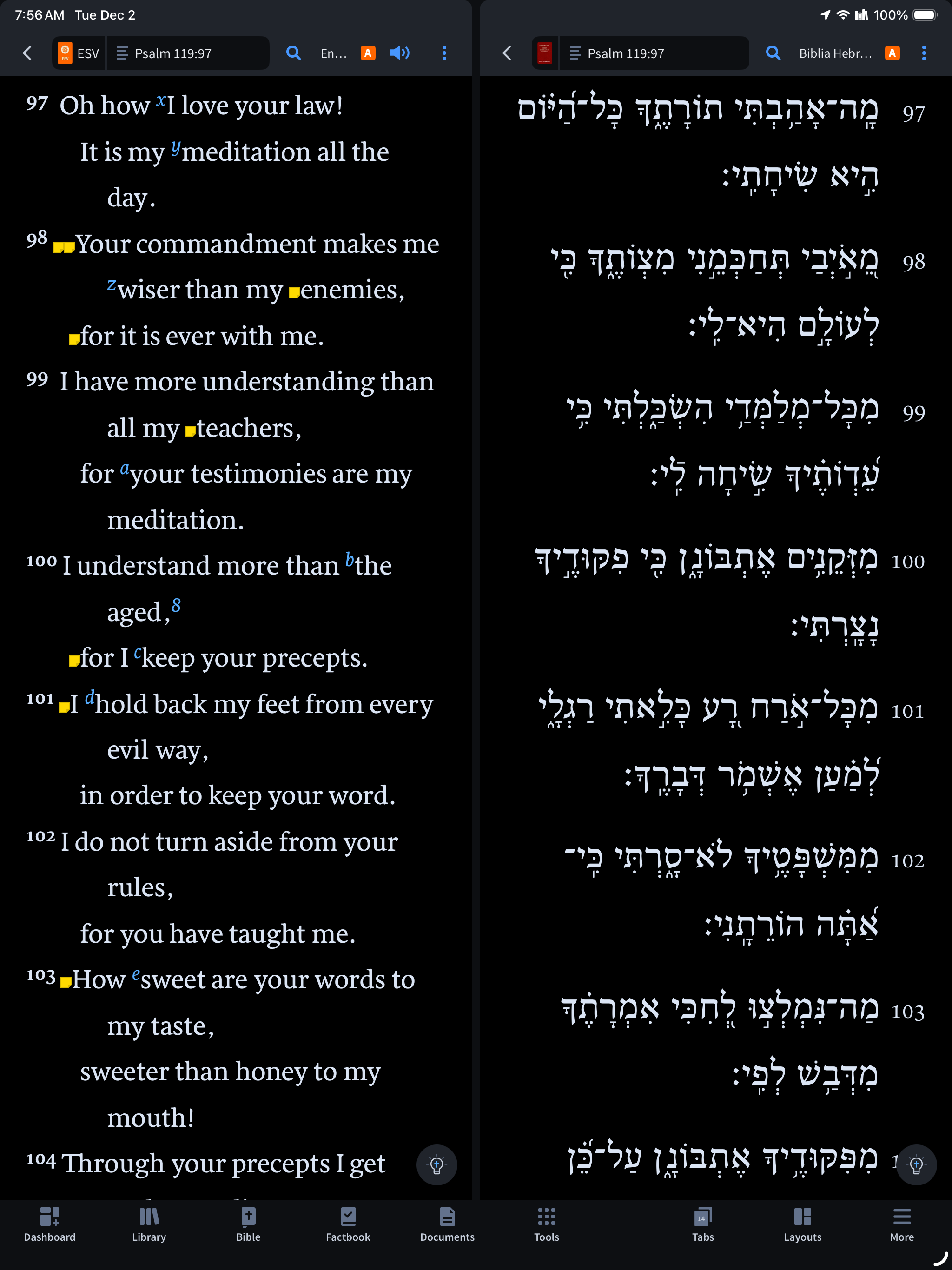Search within the ESV pane

click(293, 53)
